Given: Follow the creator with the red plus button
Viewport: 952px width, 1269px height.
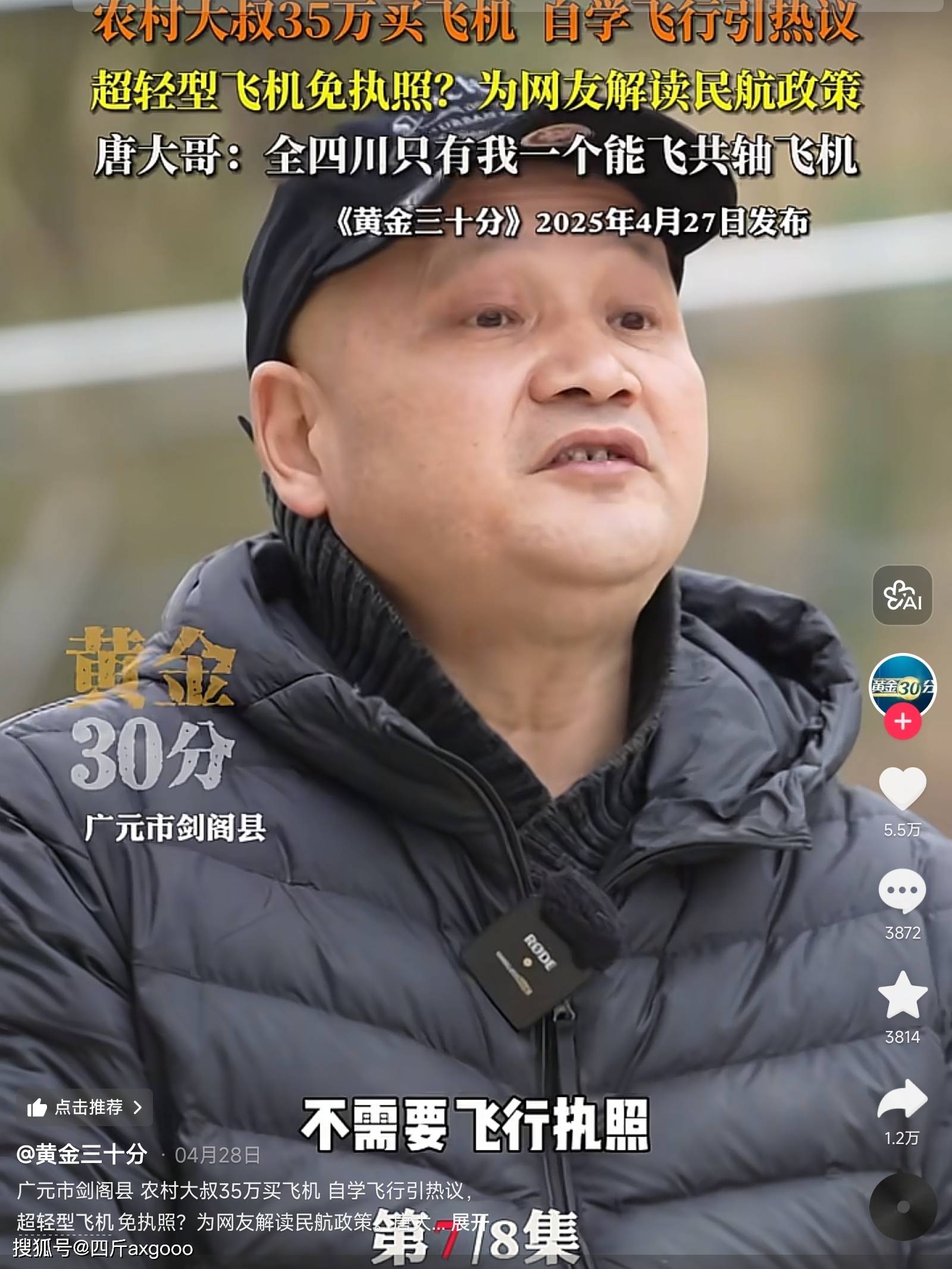Looking at the screenshot, I should [903, 722].
